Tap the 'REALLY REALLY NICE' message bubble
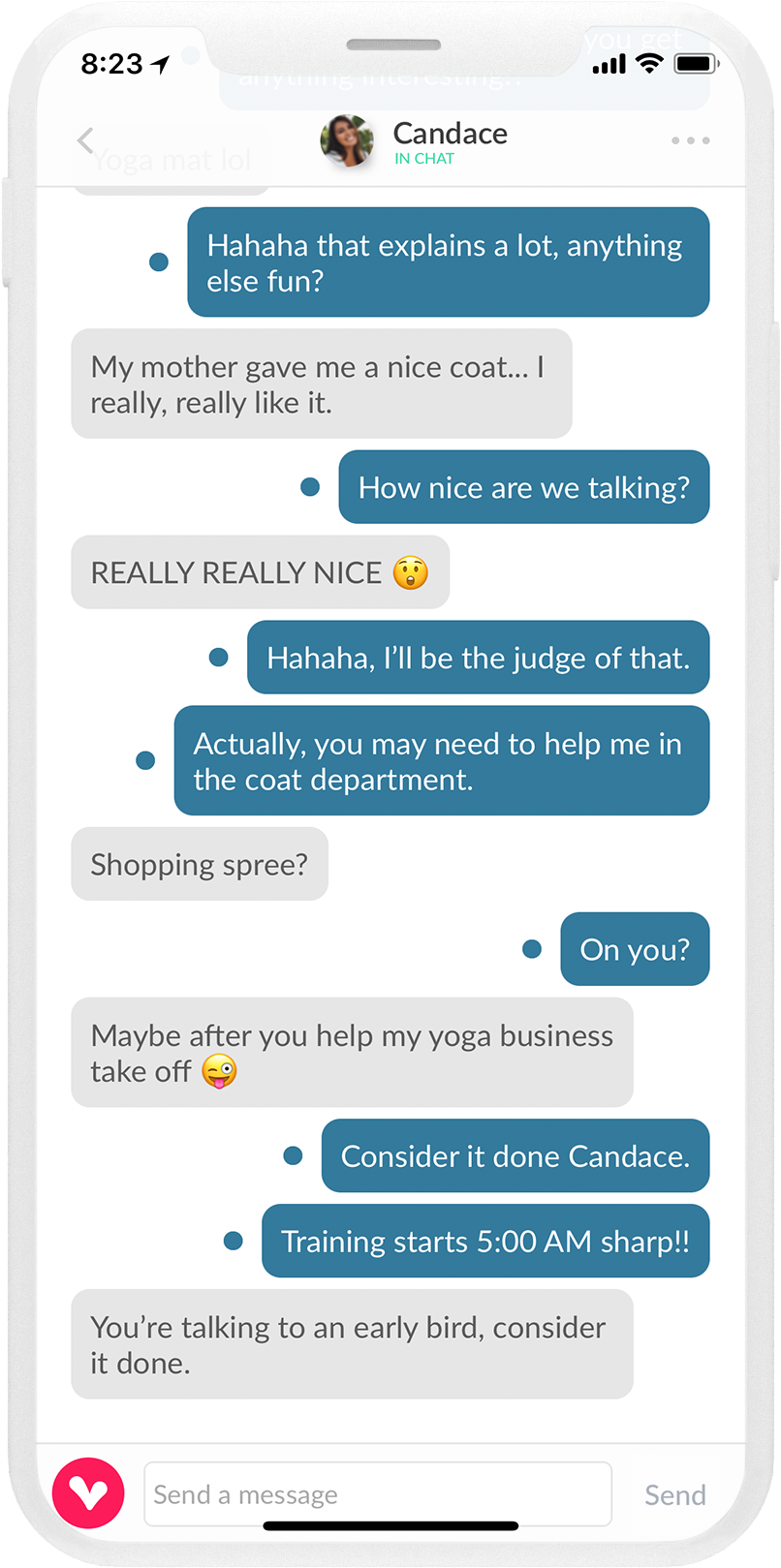Image resolution: width=781 pixels, height=1568 pixels. (x=260, y=572)
